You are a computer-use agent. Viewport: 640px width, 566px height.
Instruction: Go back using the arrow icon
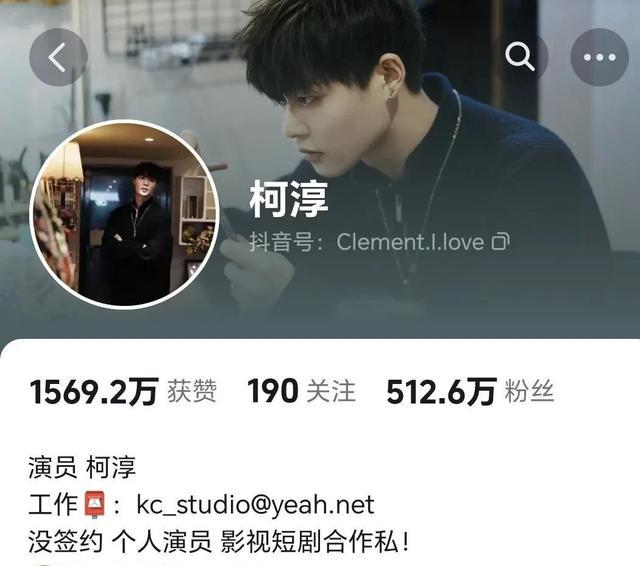coord(58,57)
